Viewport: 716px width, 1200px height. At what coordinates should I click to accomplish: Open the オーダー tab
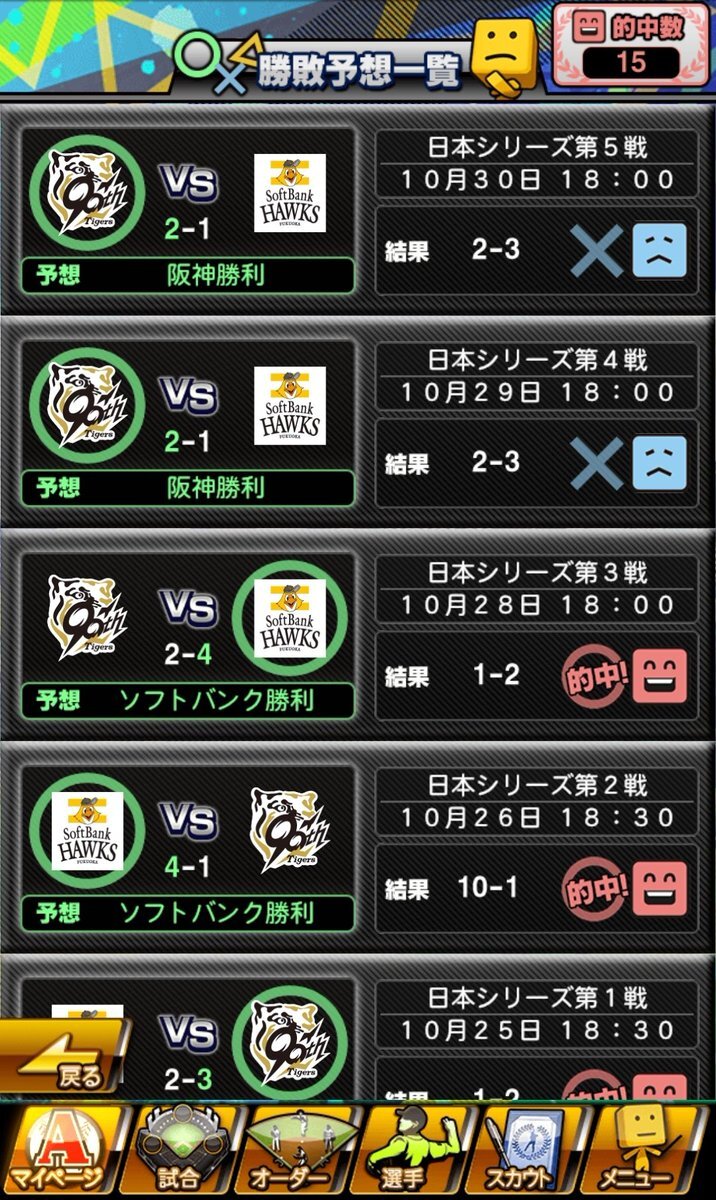(297, 1150)
